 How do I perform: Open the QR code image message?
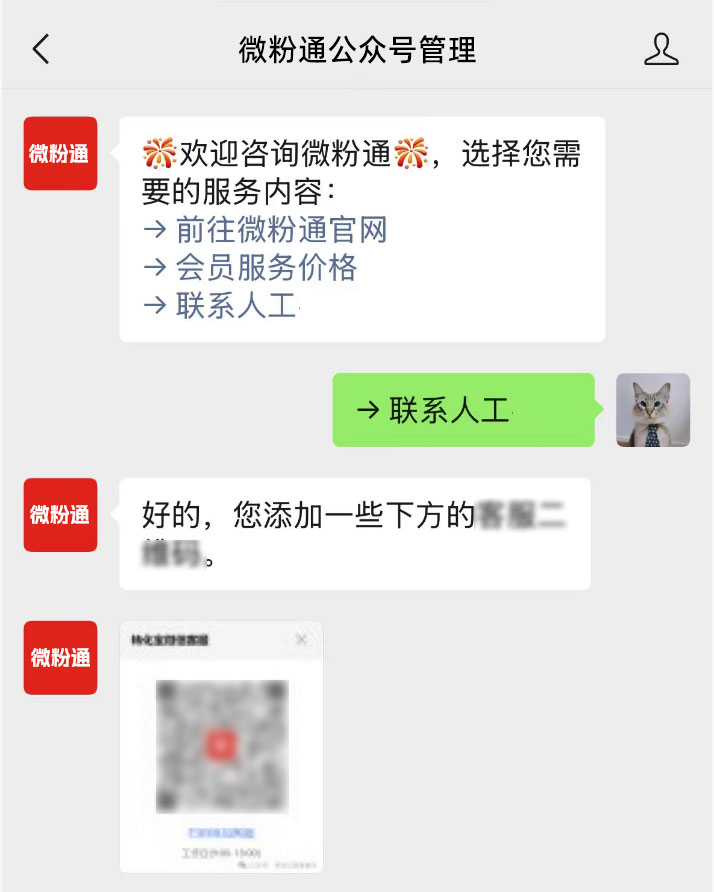[x=222, y=746]
